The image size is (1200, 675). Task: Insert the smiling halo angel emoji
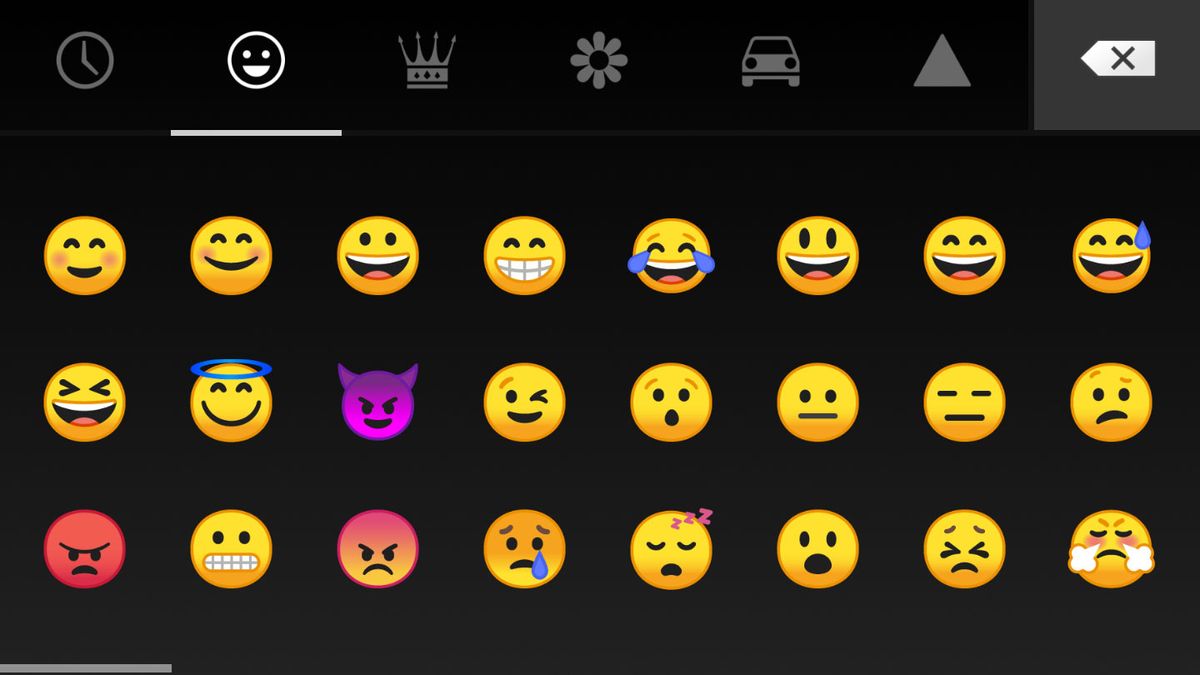coord(231,400)
